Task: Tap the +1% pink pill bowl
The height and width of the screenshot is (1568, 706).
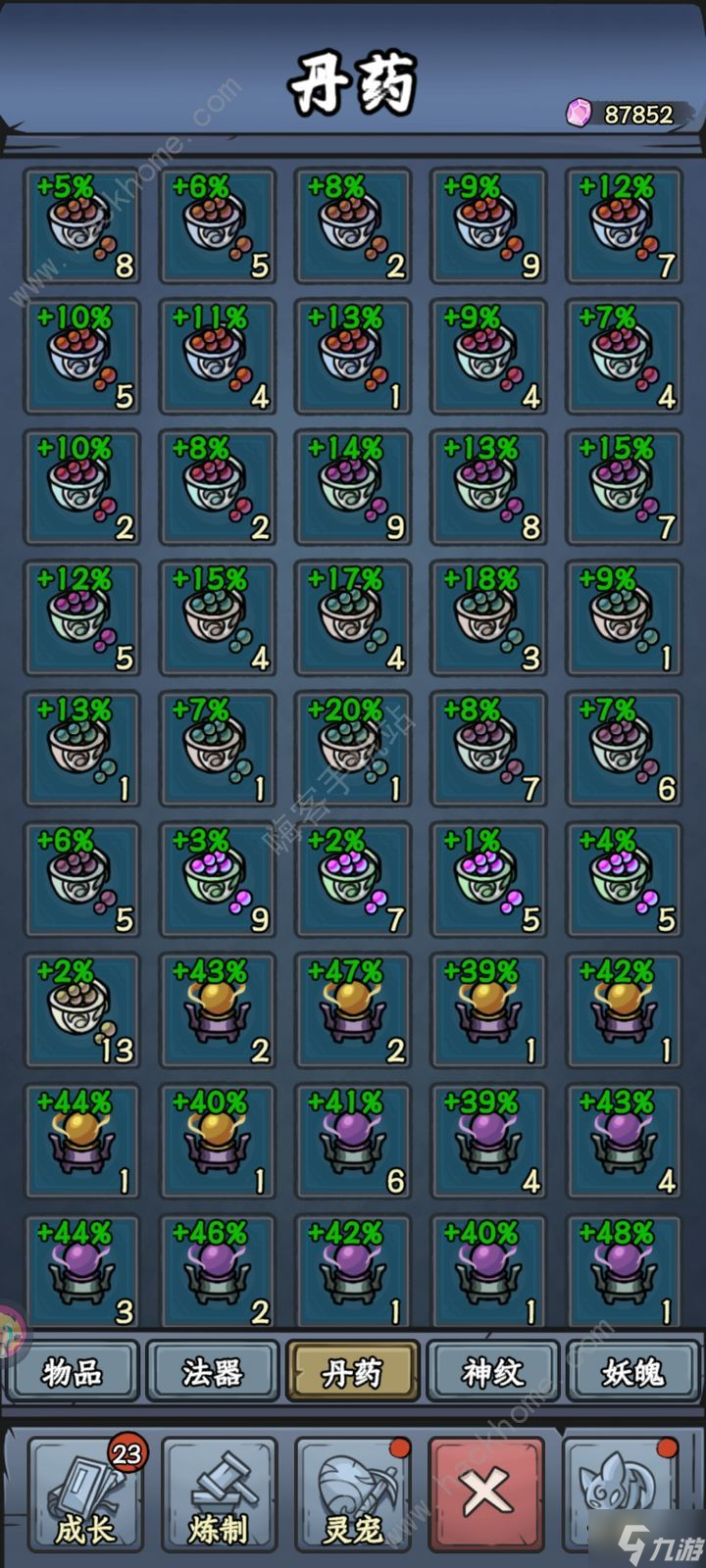Action: [487, 880]
